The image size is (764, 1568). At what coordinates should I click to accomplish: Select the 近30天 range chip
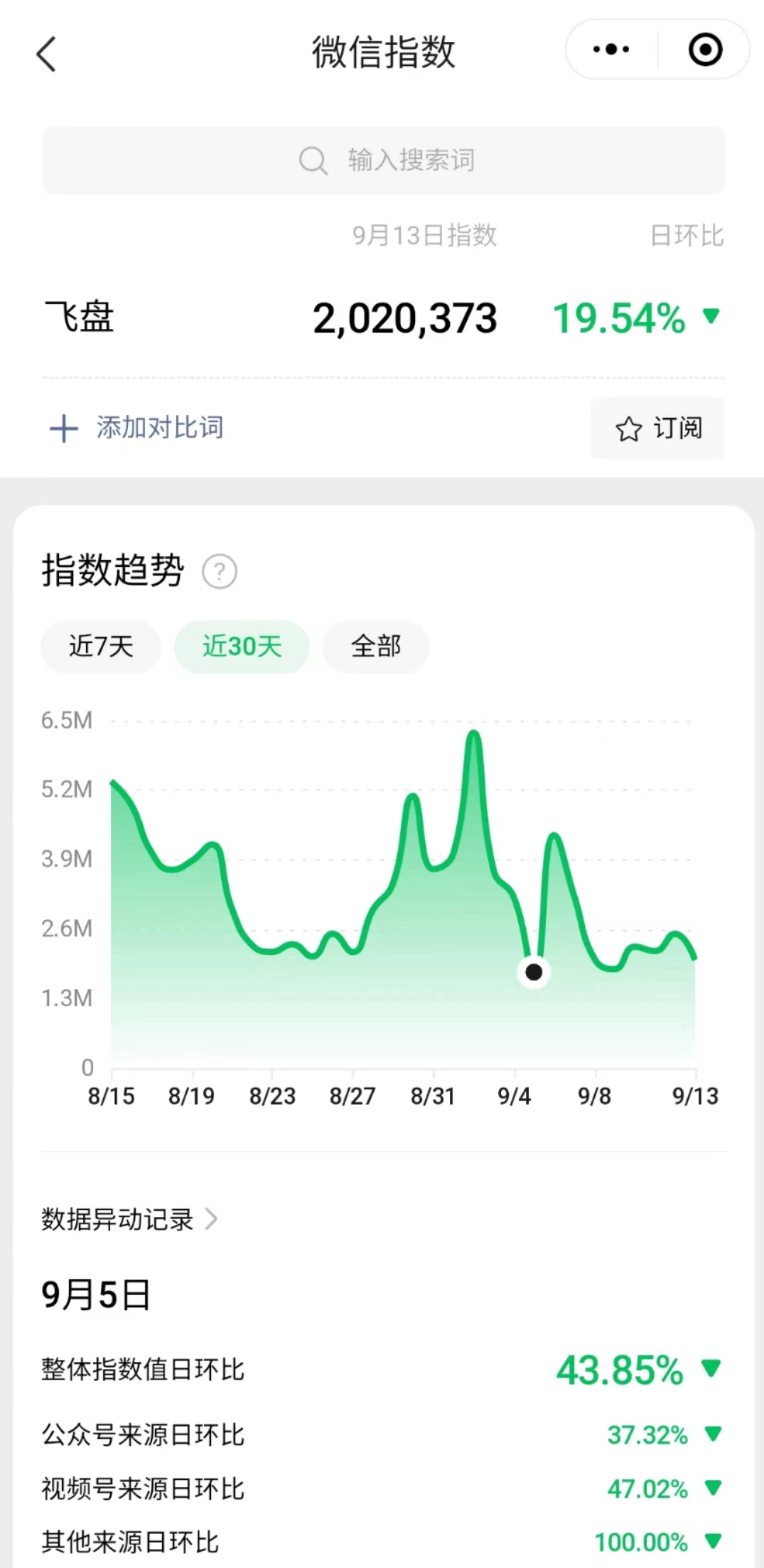click(x=242, y=647)
